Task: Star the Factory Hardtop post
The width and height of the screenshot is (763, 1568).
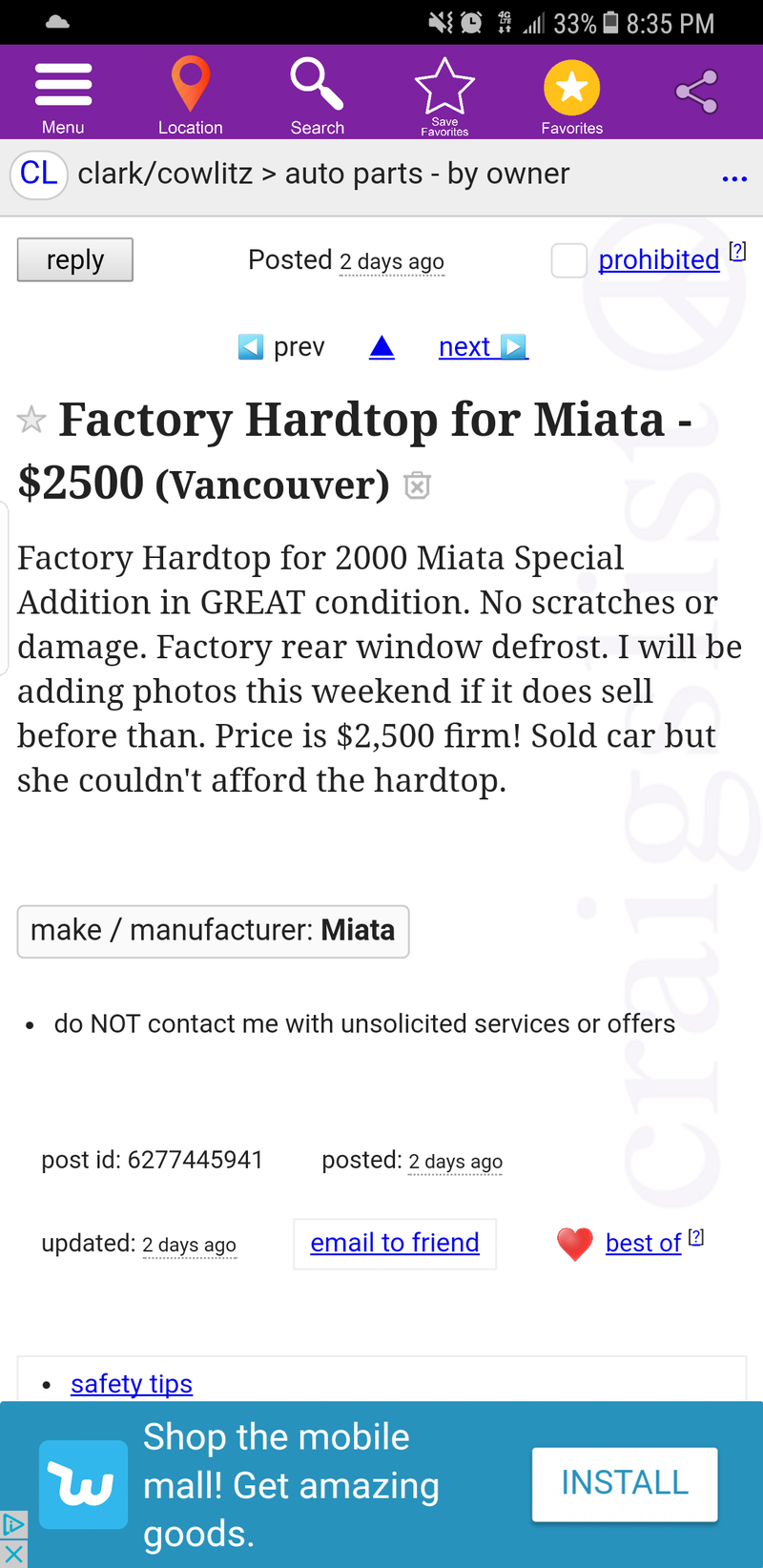Action: tap(31, 419)
